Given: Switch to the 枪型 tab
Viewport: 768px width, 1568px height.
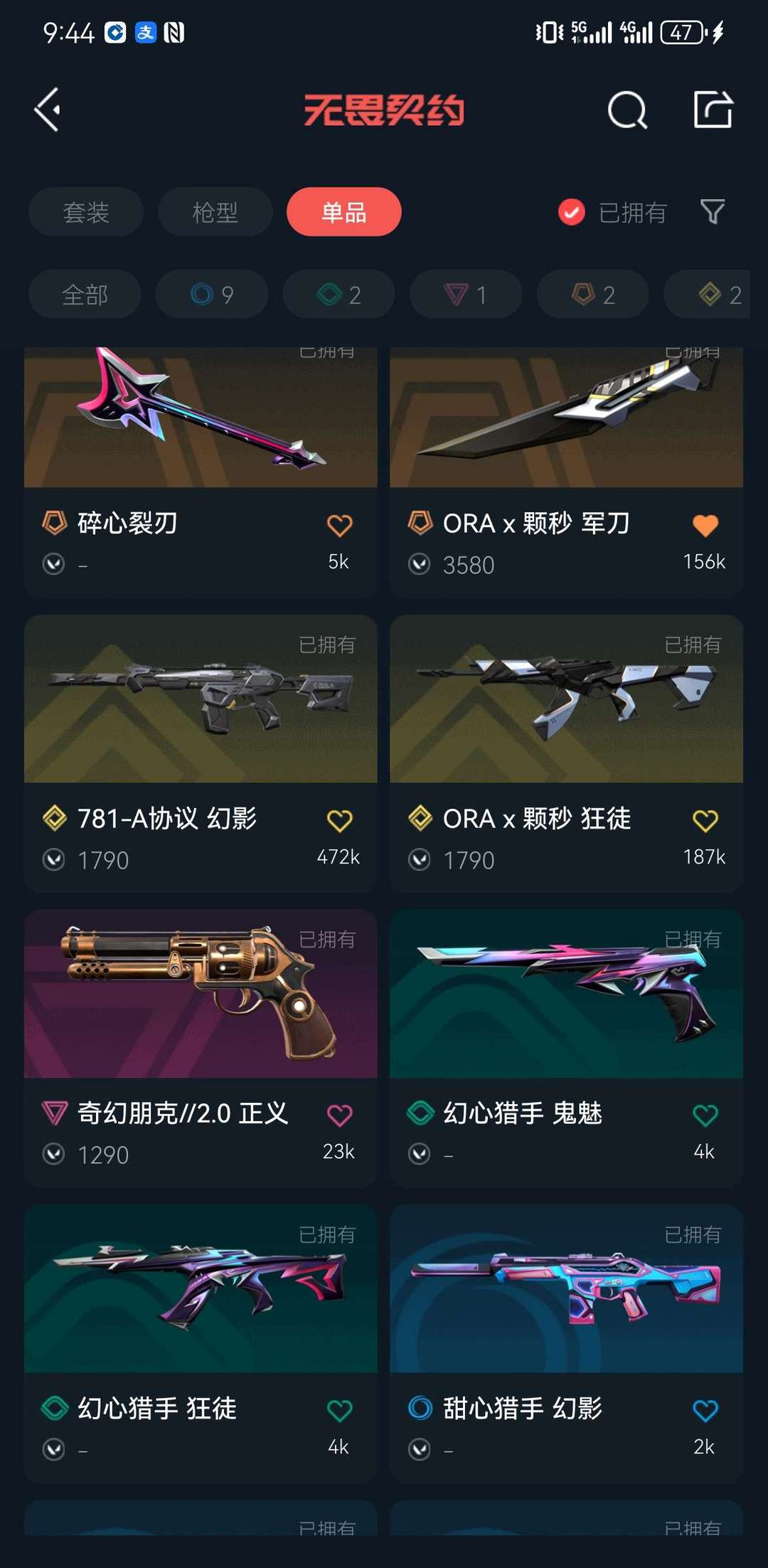Looking at the screenshot, I should click(215, 212).
